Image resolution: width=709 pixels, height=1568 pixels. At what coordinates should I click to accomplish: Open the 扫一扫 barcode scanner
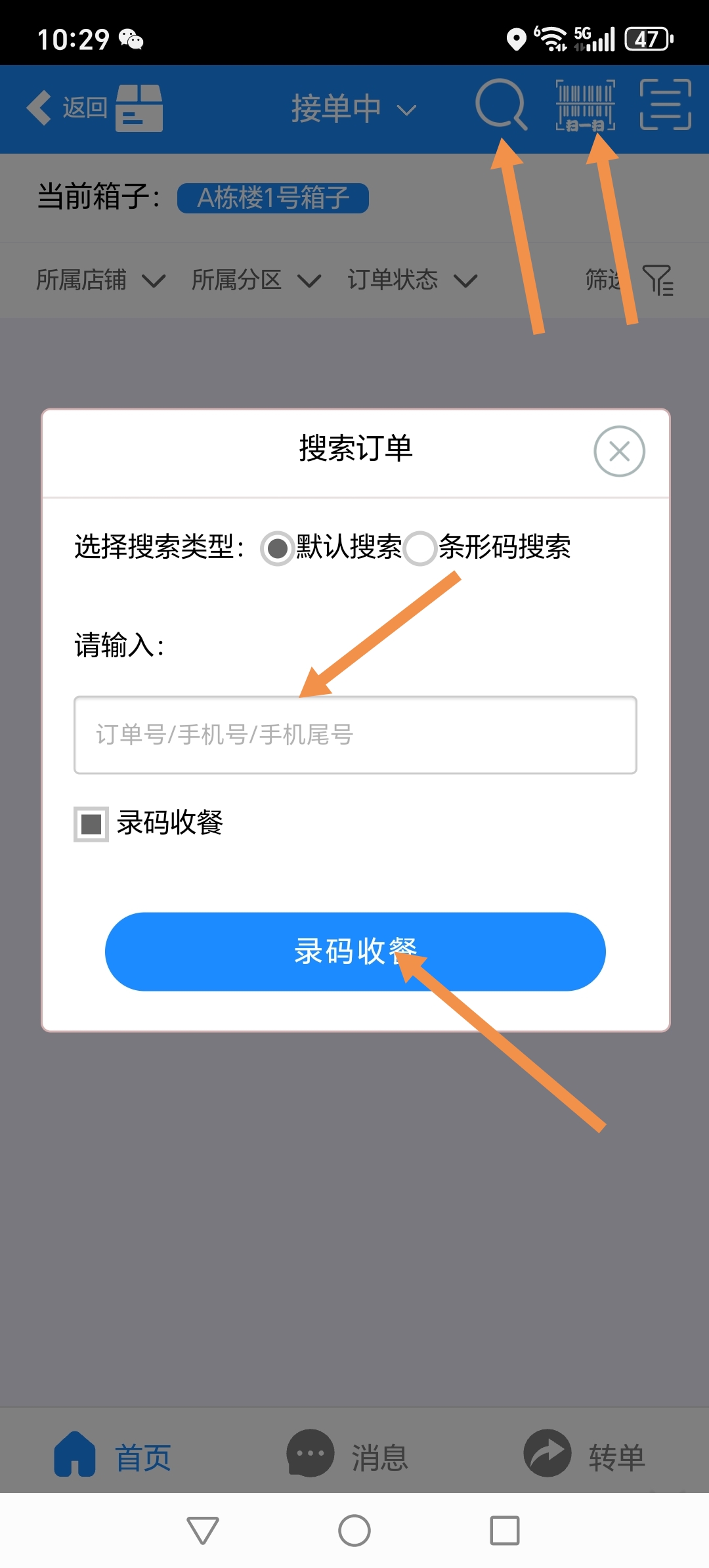585,105
